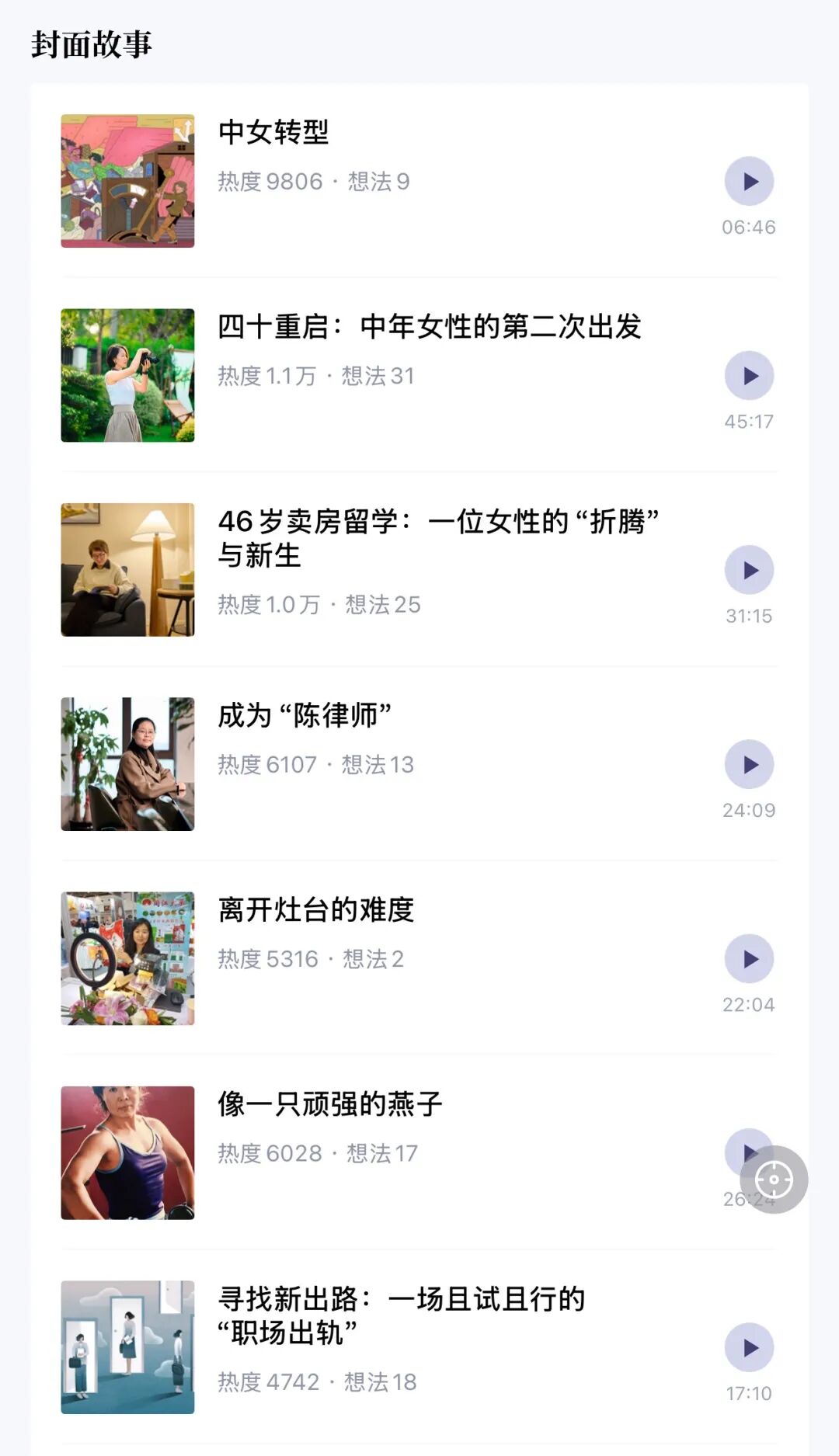Open the story 离开灶台的难度
Viewport: 839px width, 1456px height.
coord(315,909)
